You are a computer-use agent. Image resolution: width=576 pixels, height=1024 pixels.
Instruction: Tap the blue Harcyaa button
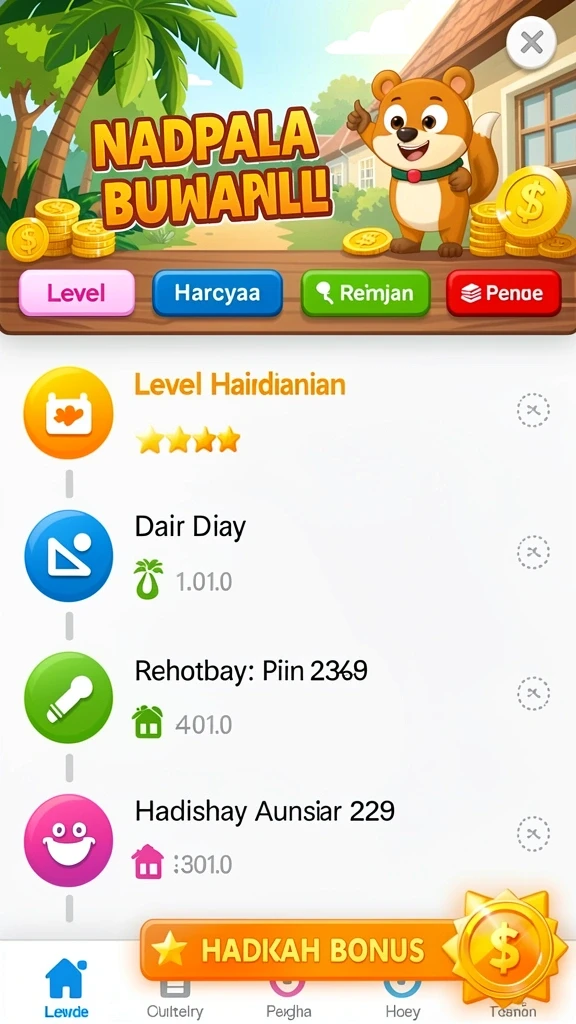pos(217,293)
